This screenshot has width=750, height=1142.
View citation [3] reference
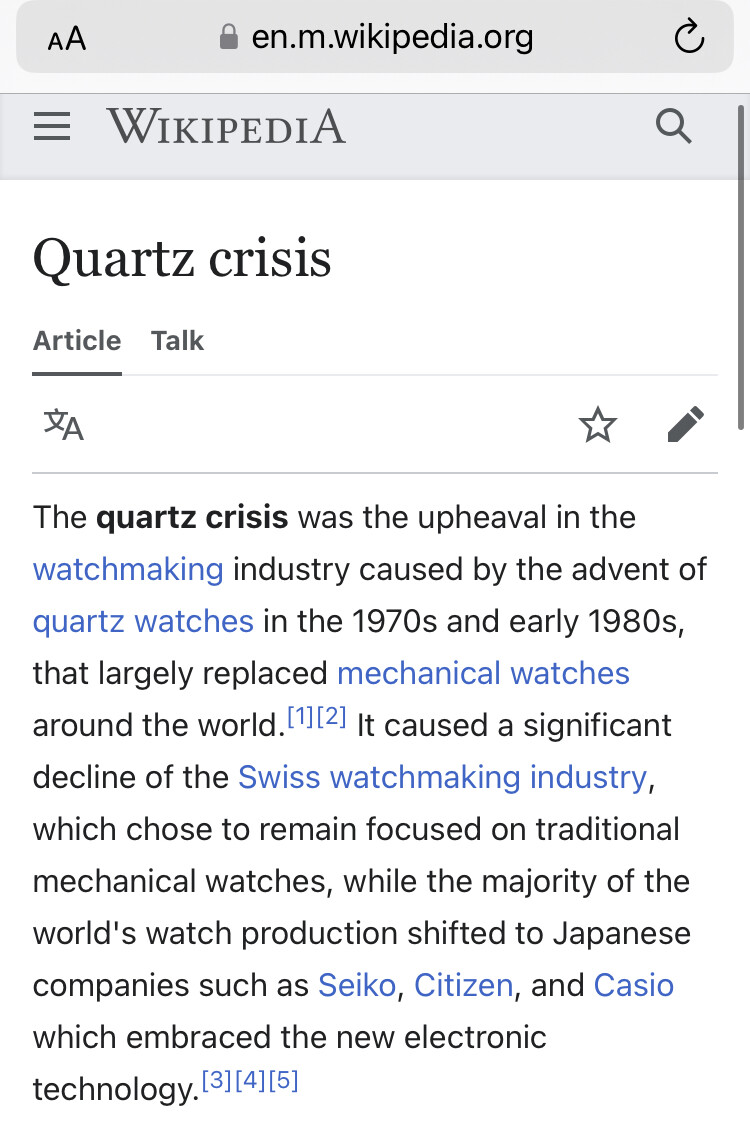point(216,1080)
